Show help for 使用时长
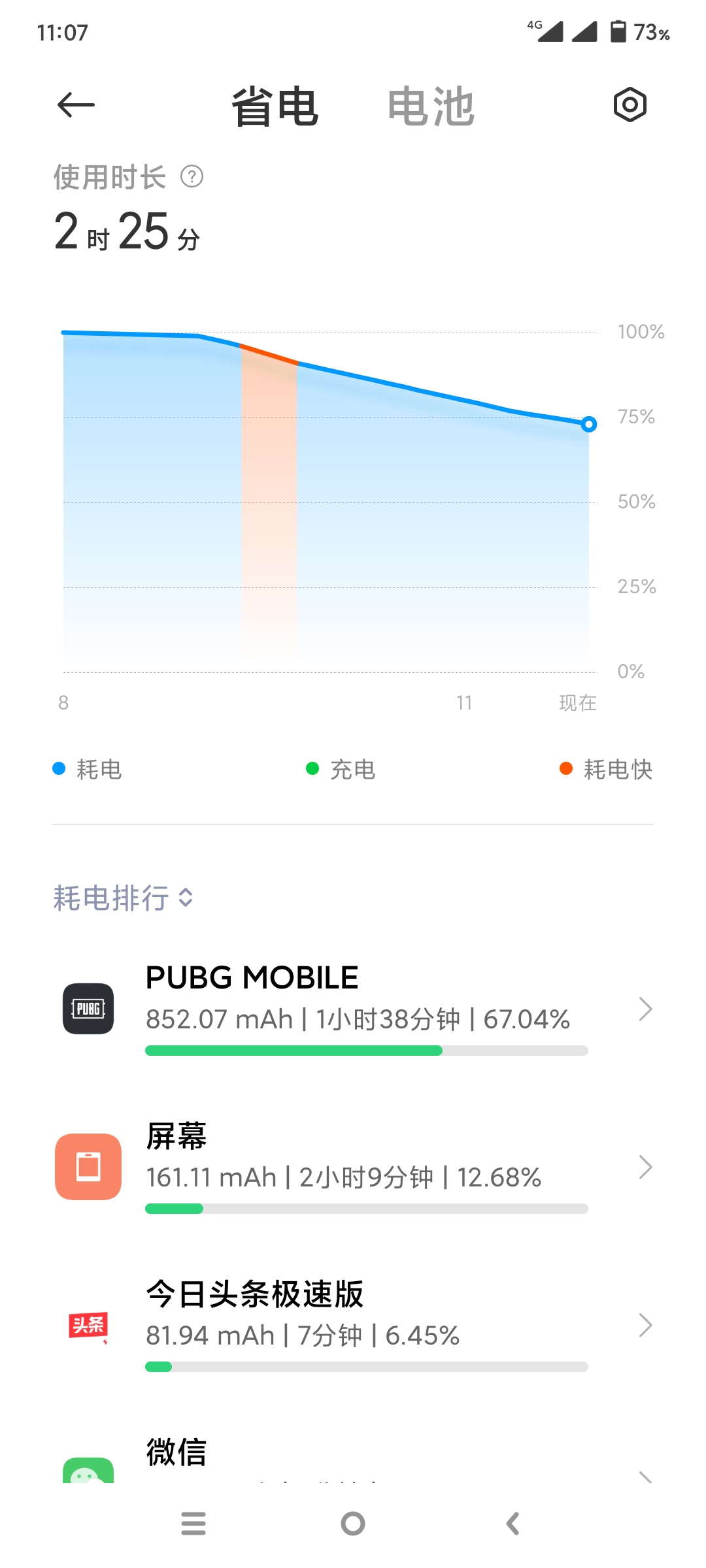Viewport: 706px width, 1568px height. click(192, 177)
